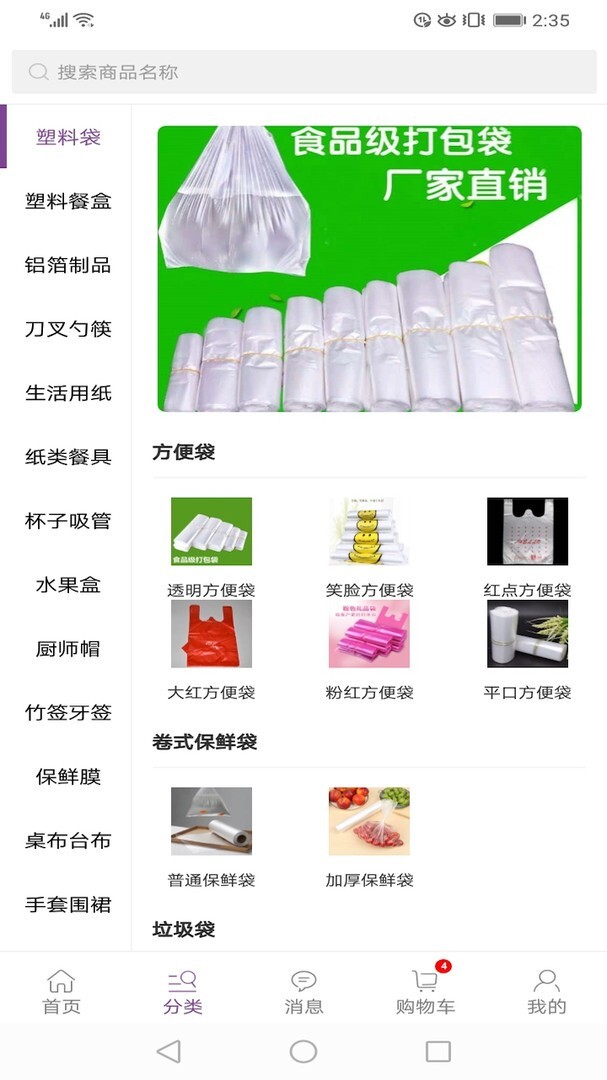Open the 购物车 tab
The image size is (607, 1080).
coord(425,992)
